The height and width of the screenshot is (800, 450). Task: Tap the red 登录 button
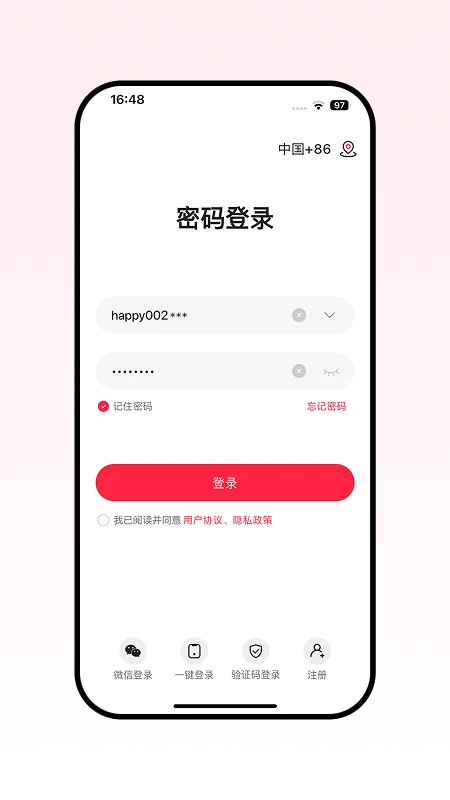[225, 483]
